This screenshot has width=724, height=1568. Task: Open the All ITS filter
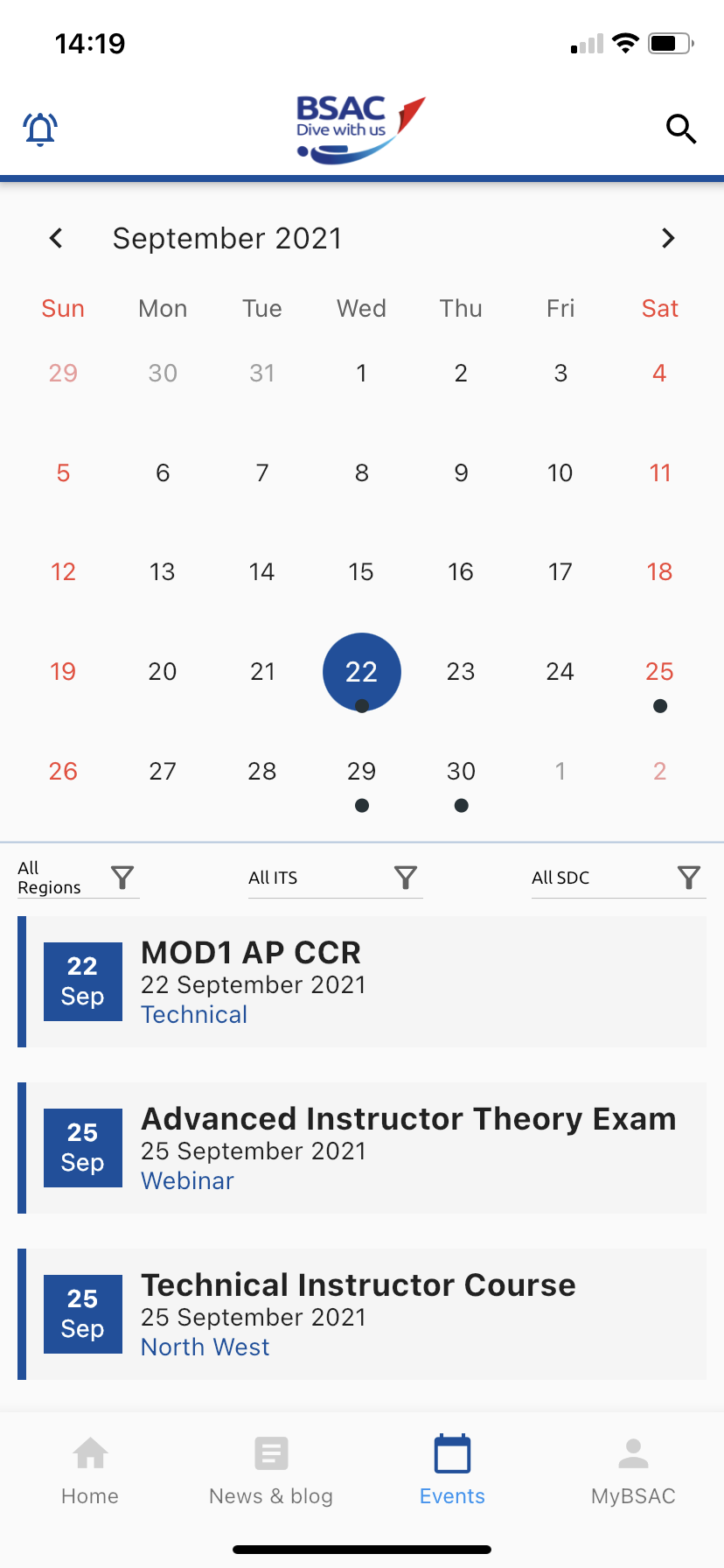[x=335, y=878]
